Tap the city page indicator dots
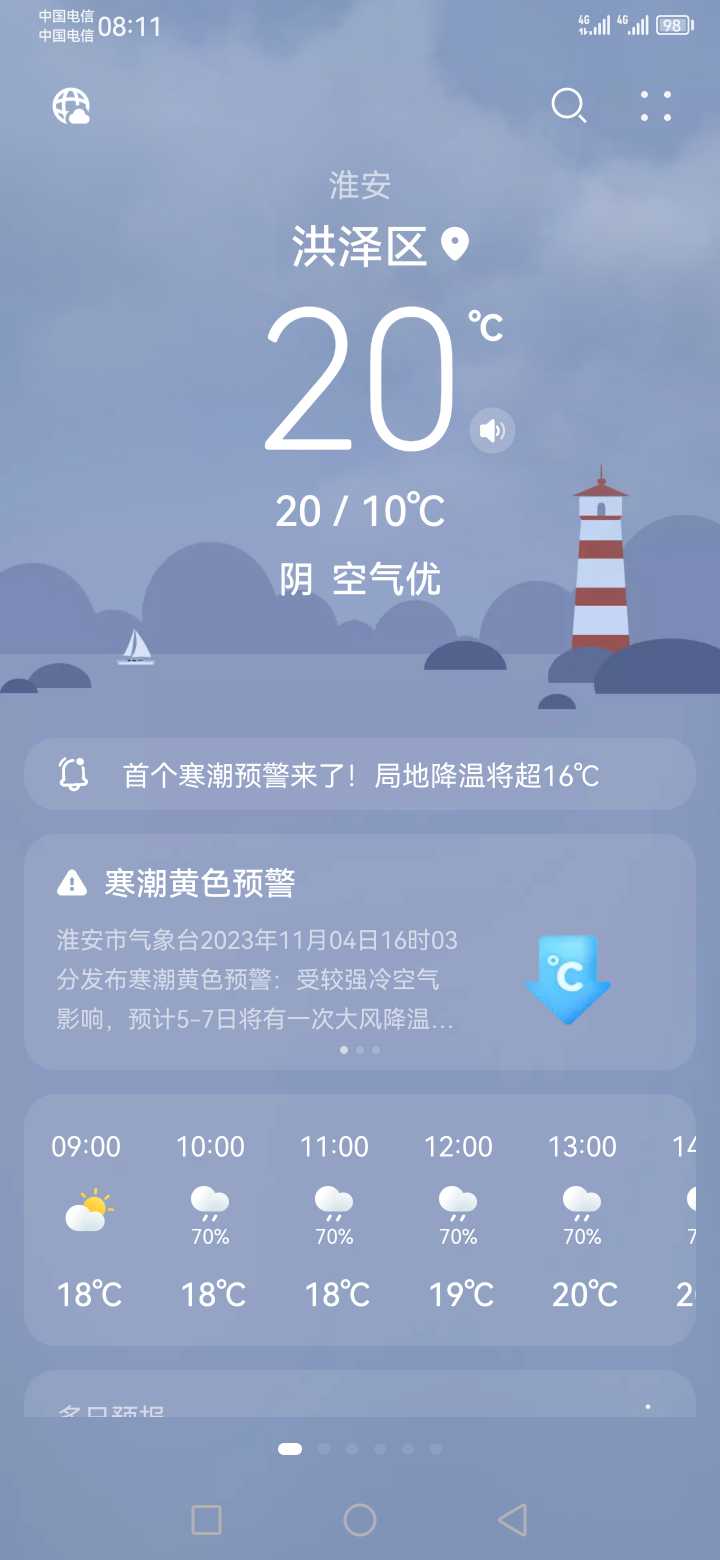This screenshot has width=720, height=1560. 360,1448
